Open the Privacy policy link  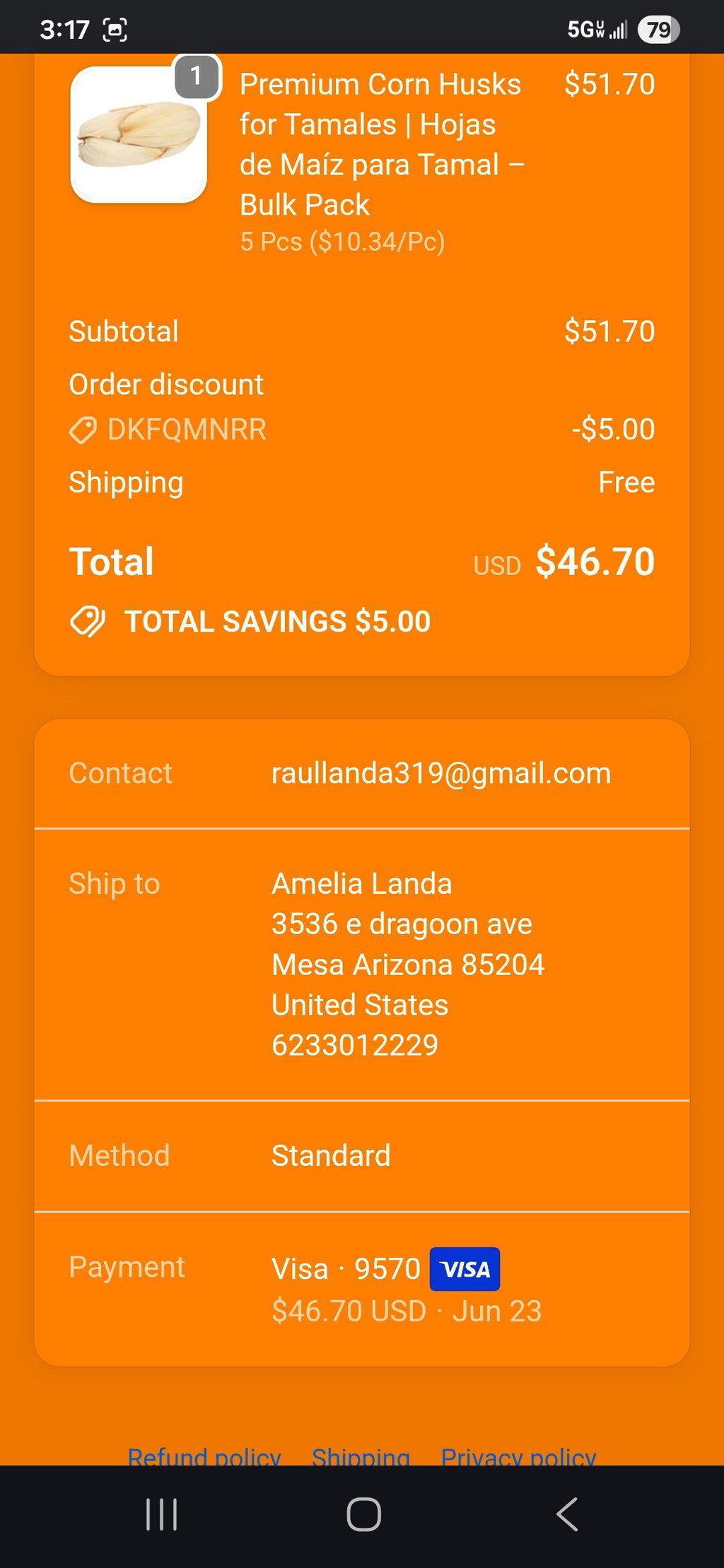click(518, 1456)
